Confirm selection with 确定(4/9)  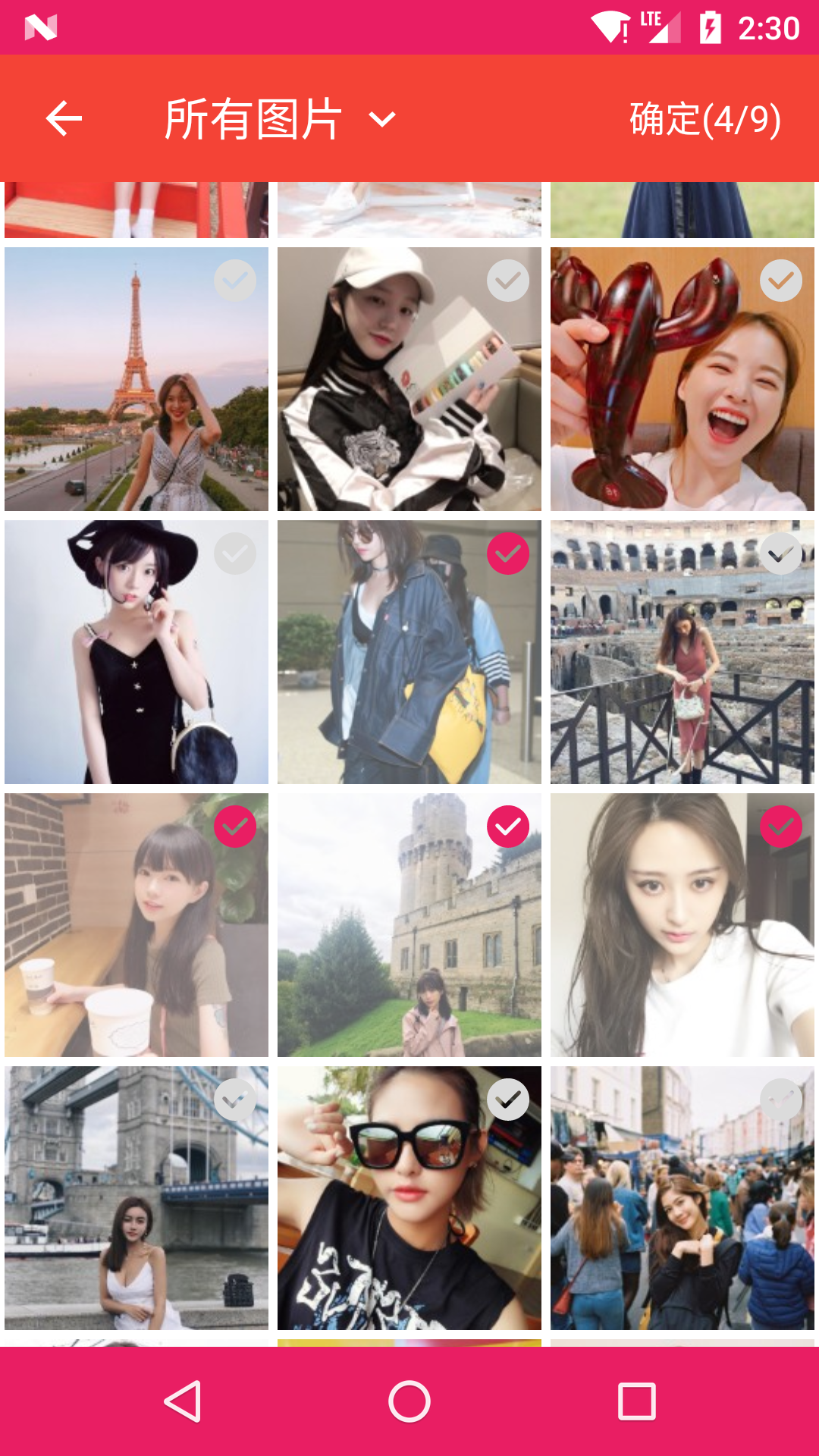click(704, 119)
